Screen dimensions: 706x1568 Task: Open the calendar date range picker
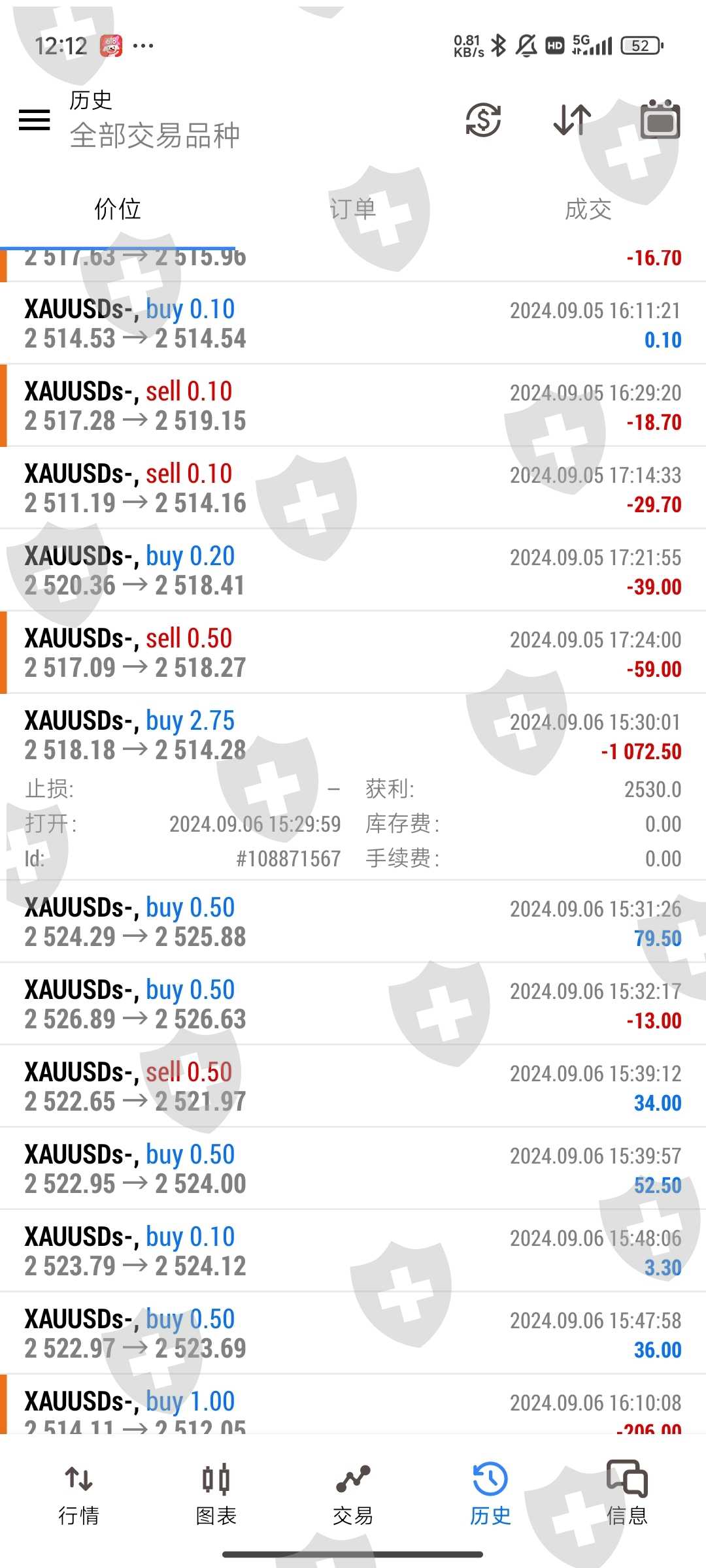click(x=660, y=120)
